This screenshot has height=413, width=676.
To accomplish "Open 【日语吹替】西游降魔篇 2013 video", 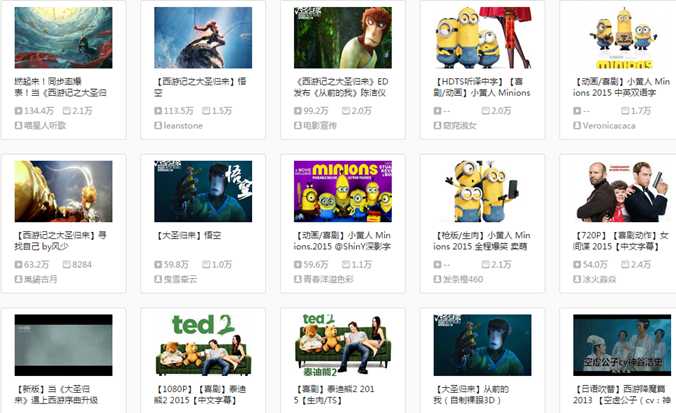I will click(622, 345).
